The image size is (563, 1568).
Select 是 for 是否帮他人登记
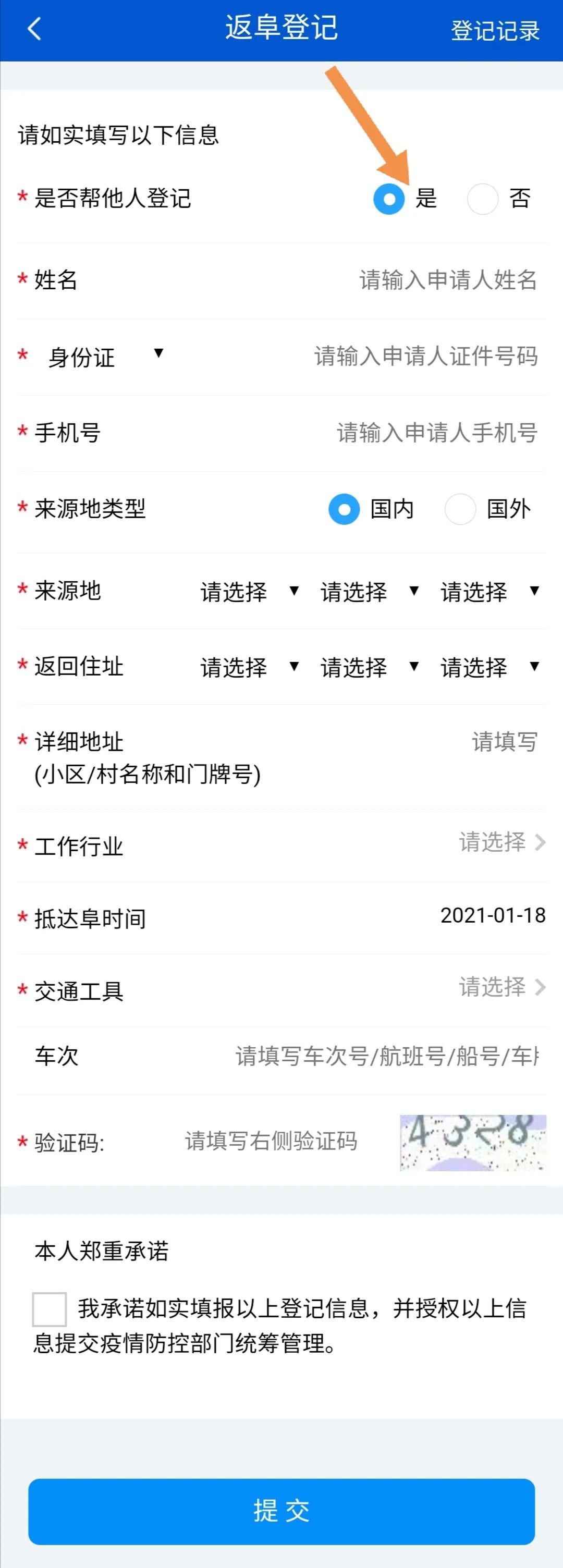[389, 199]
